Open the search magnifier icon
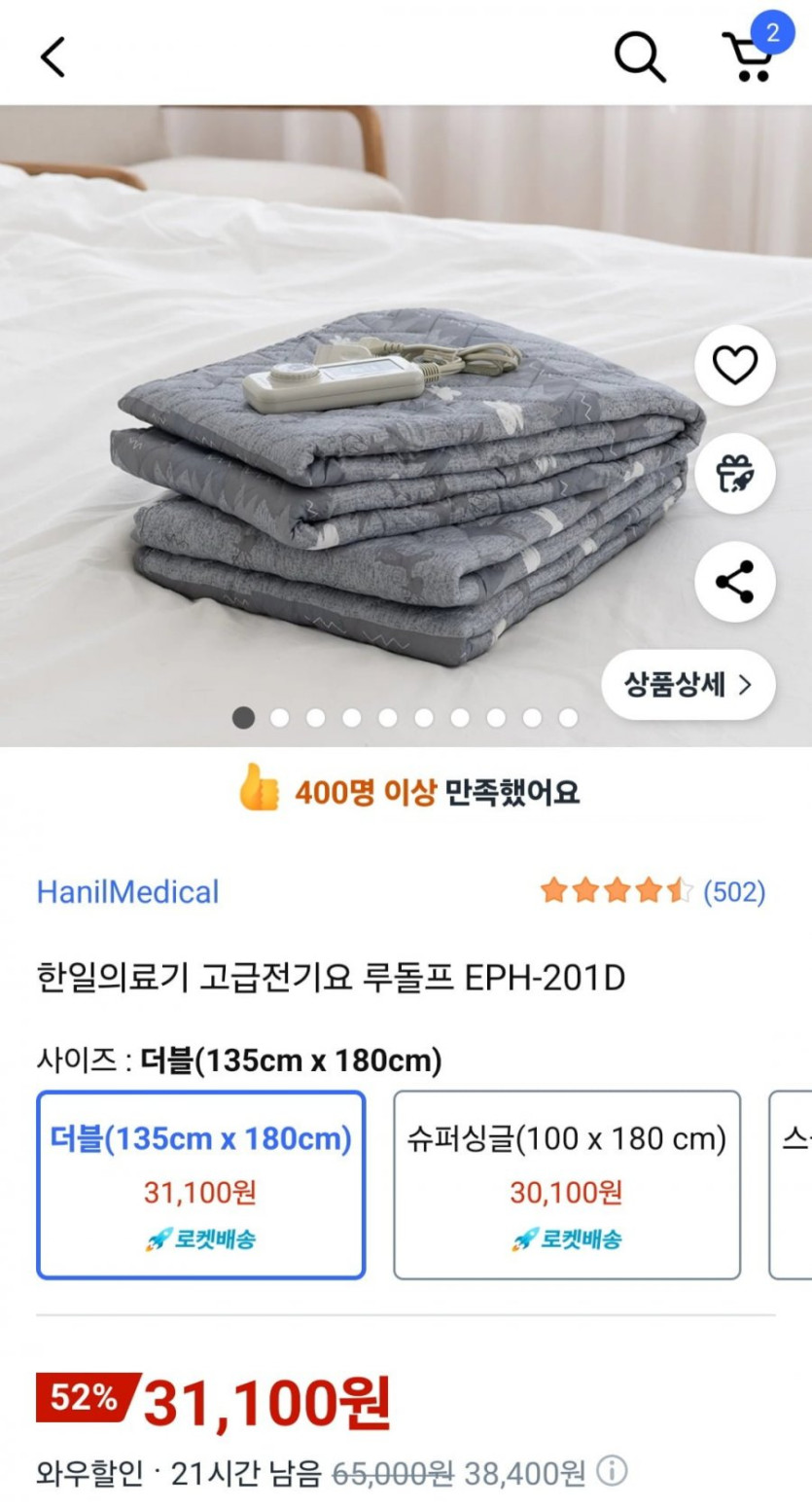 point(640,57)
